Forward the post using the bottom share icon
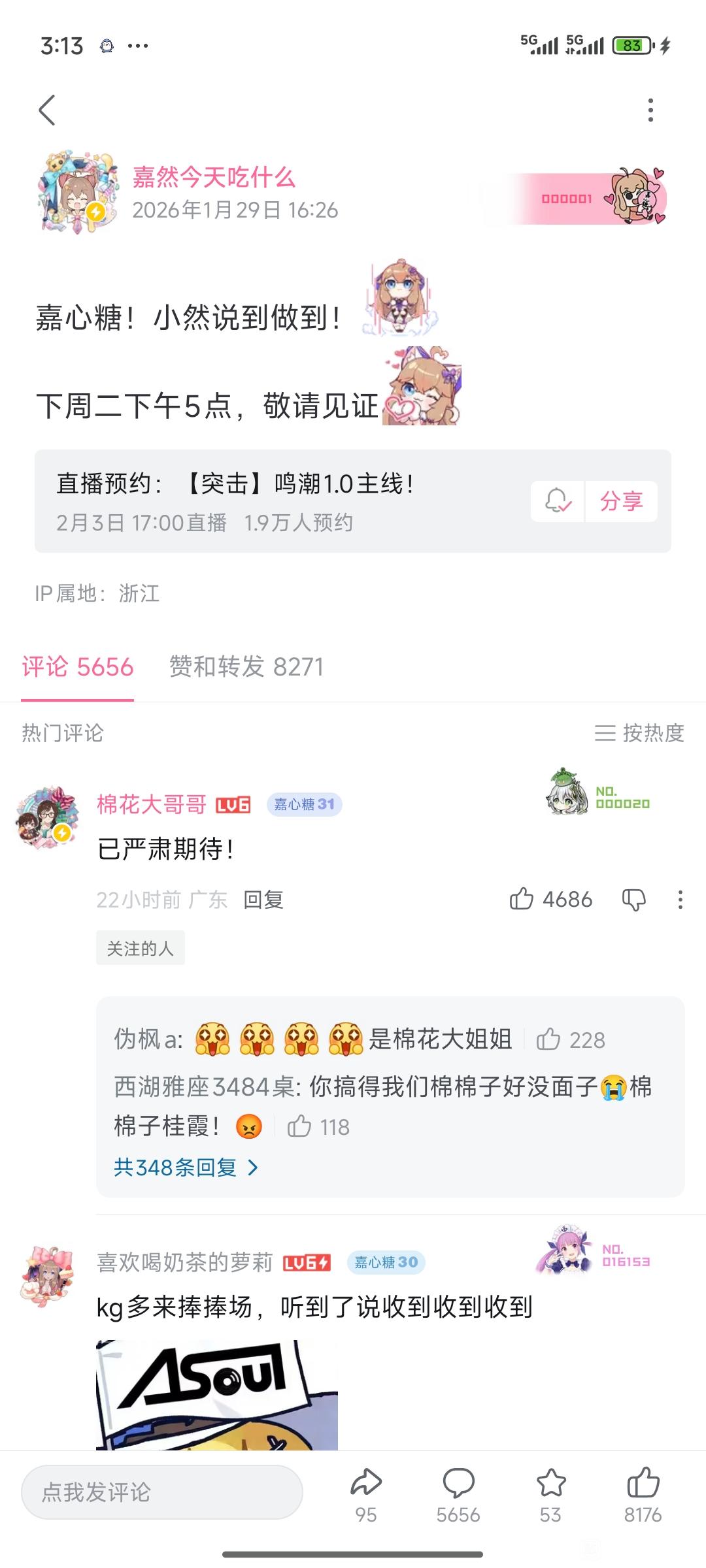This screenshot has width=706, height=1568. click(365, 1483)
